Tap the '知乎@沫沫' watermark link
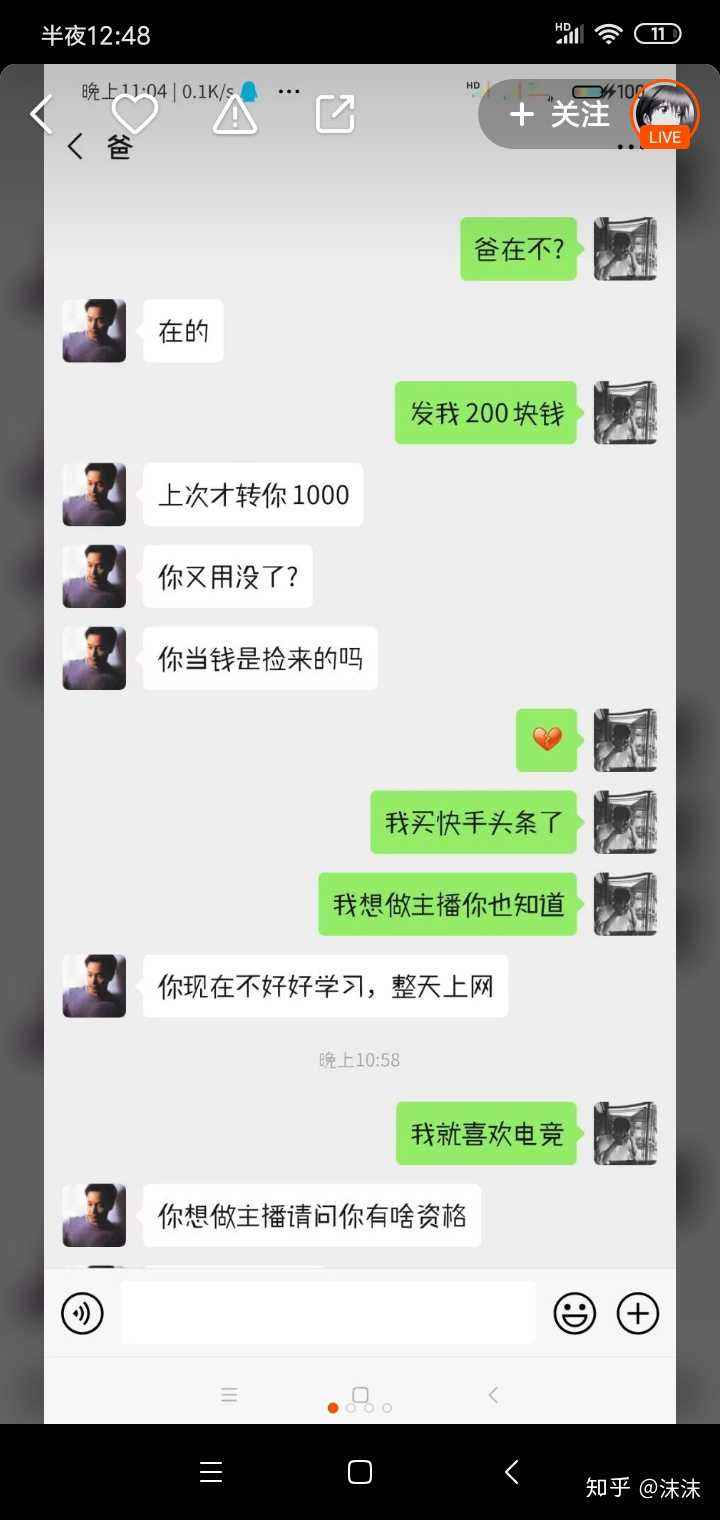Viewport: 720px width, 1520px height. [x=643, y=1488]
